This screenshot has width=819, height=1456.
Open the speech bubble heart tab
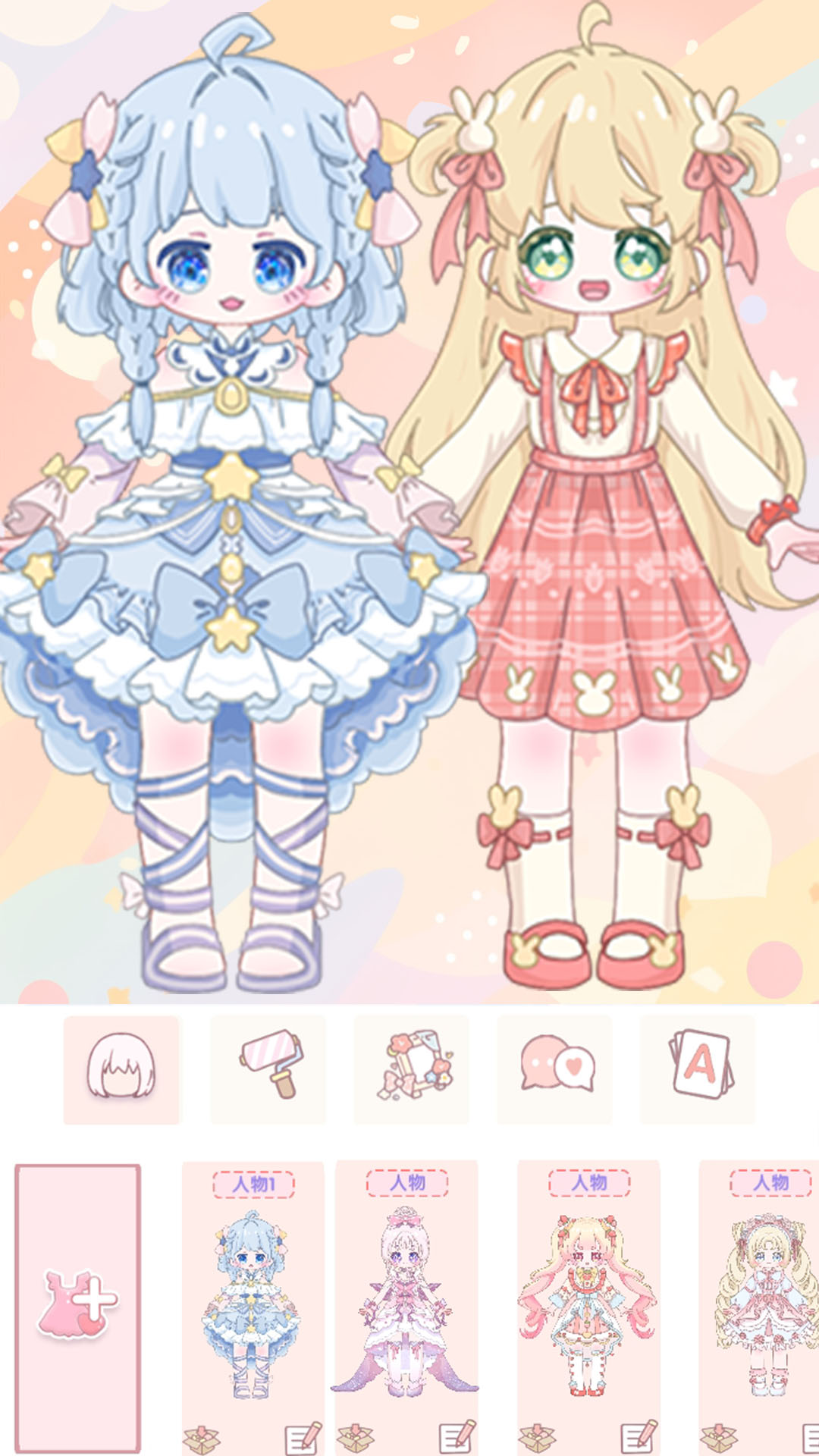pyautogui.click(x=554, y=1069)
